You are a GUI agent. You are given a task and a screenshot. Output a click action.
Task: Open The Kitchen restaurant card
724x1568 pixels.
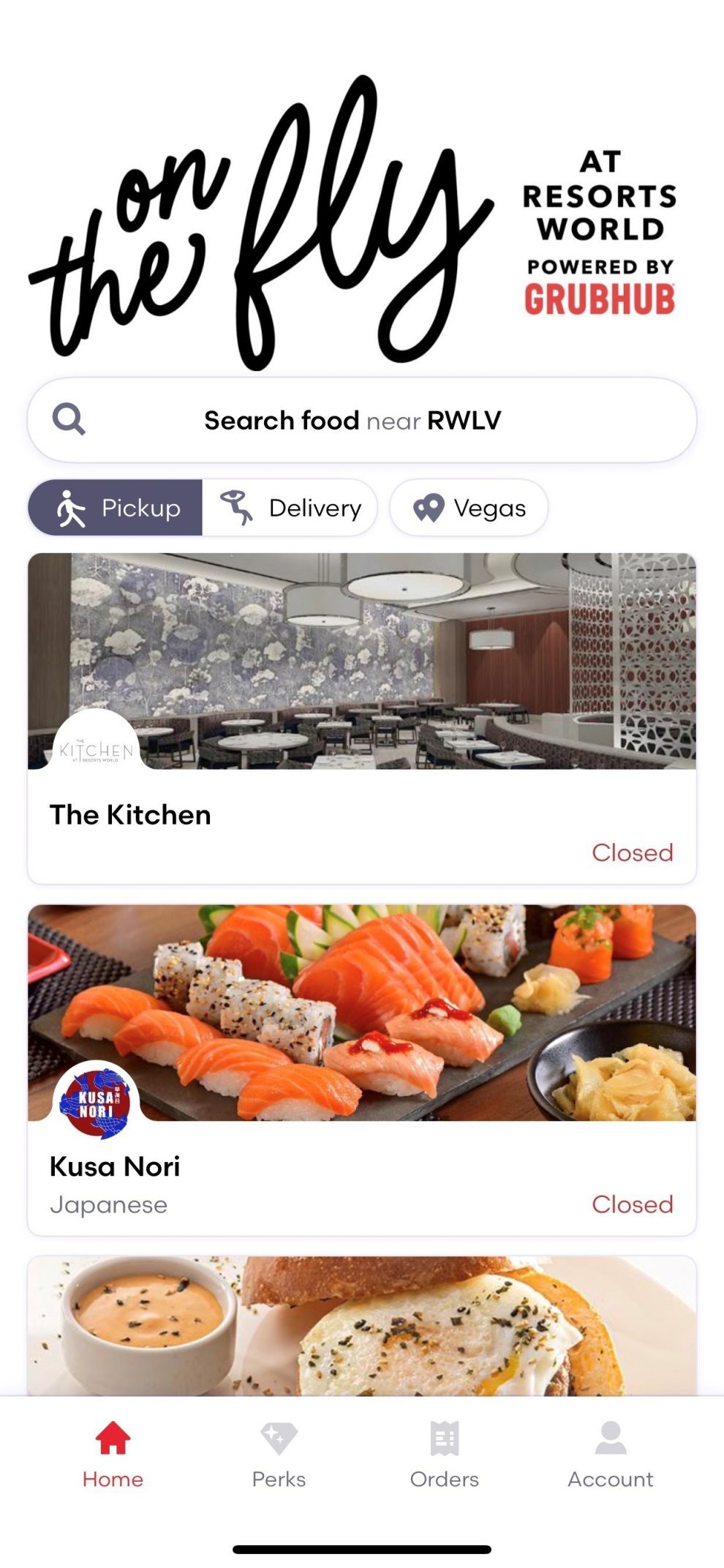(361, 718)
